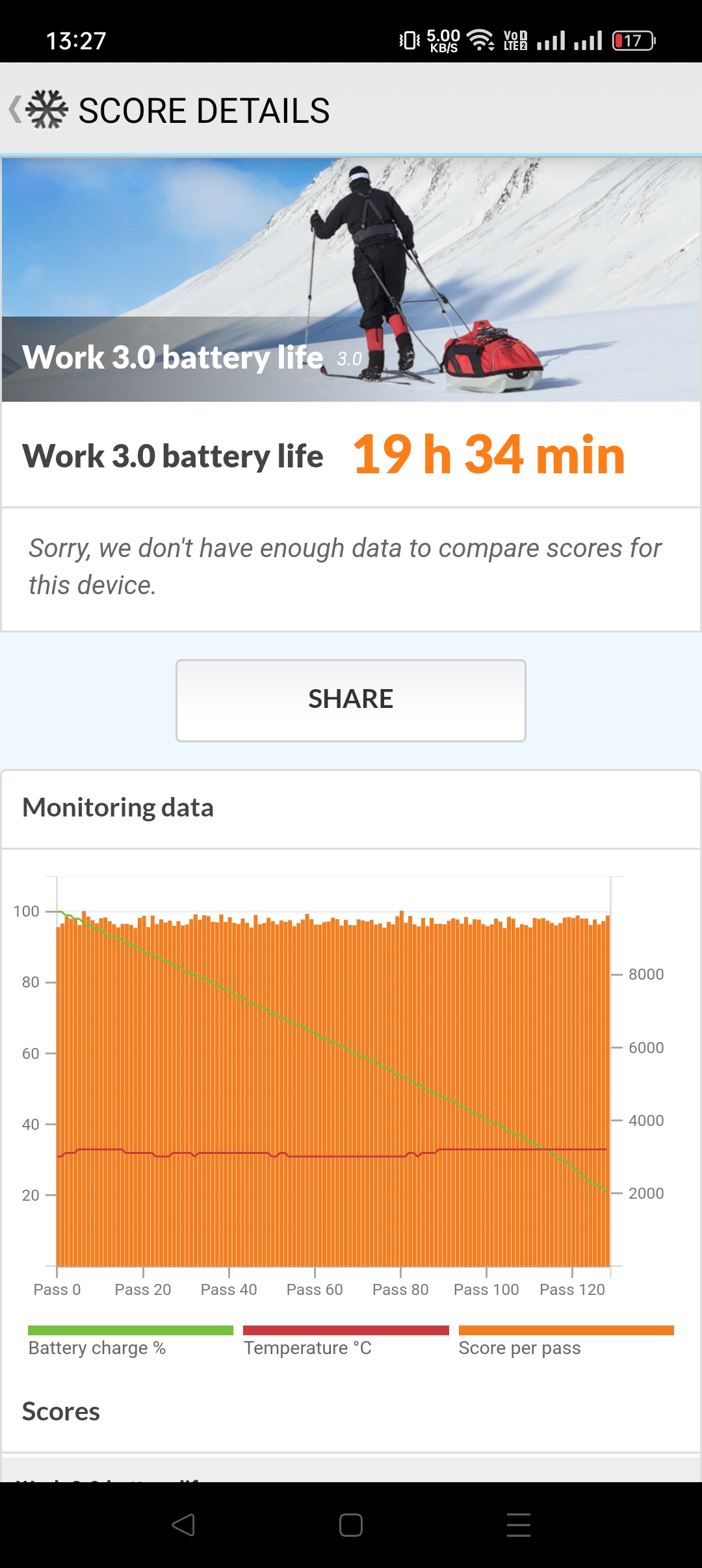Tap the SHARE button
The width and height of the screenshot is (702, 1568).
[350, 700]
